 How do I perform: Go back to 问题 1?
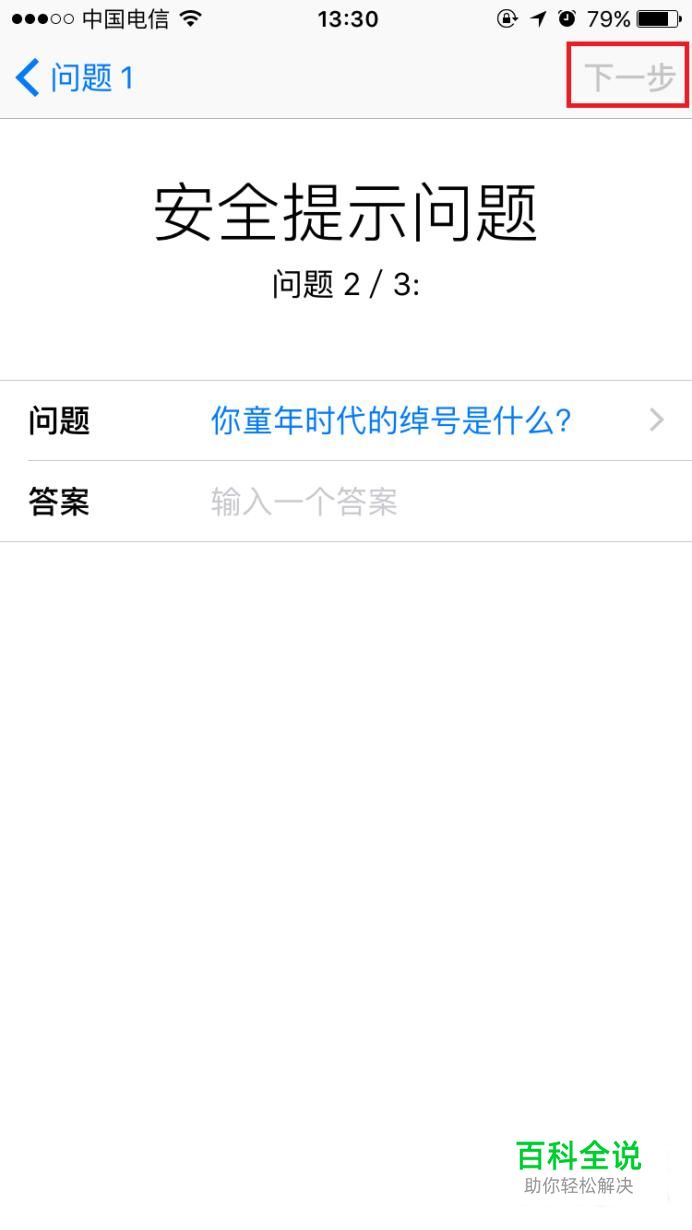tap(75, 78)
